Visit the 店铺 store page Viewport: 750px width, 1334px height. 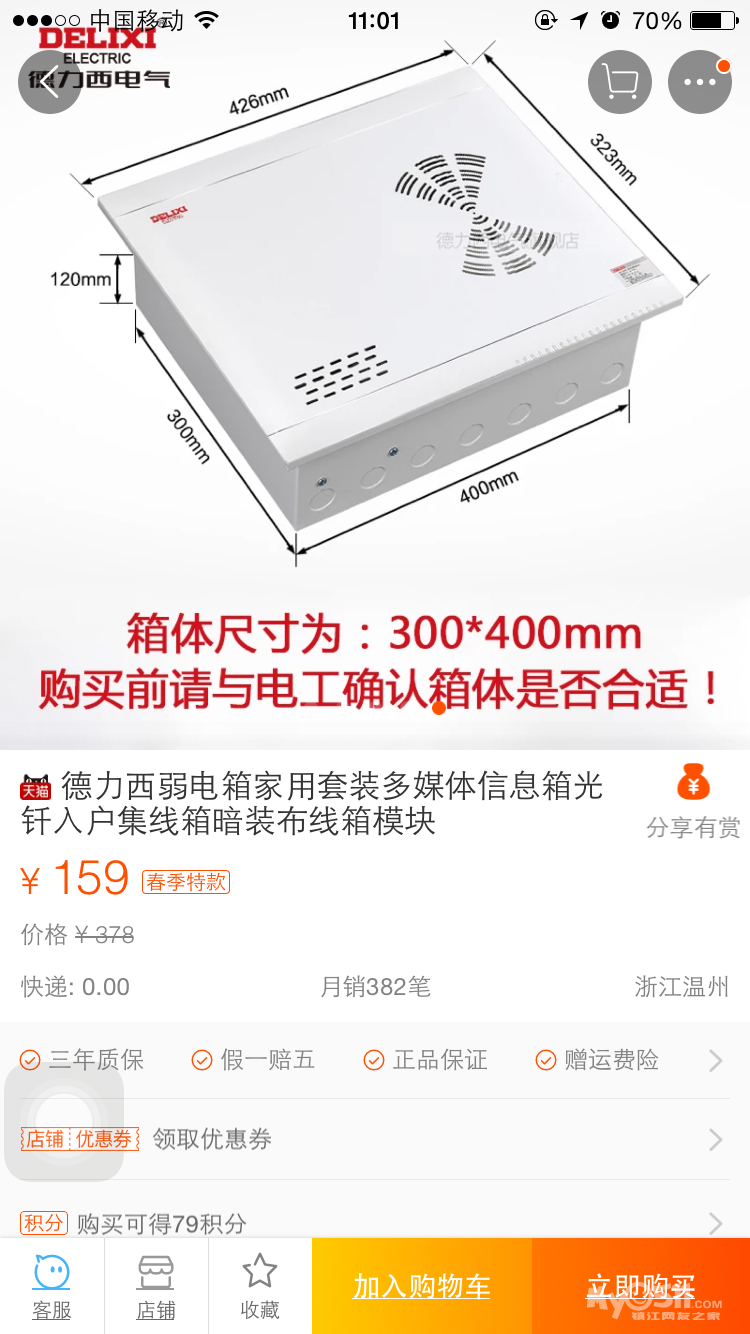[x=156, y=1287]
